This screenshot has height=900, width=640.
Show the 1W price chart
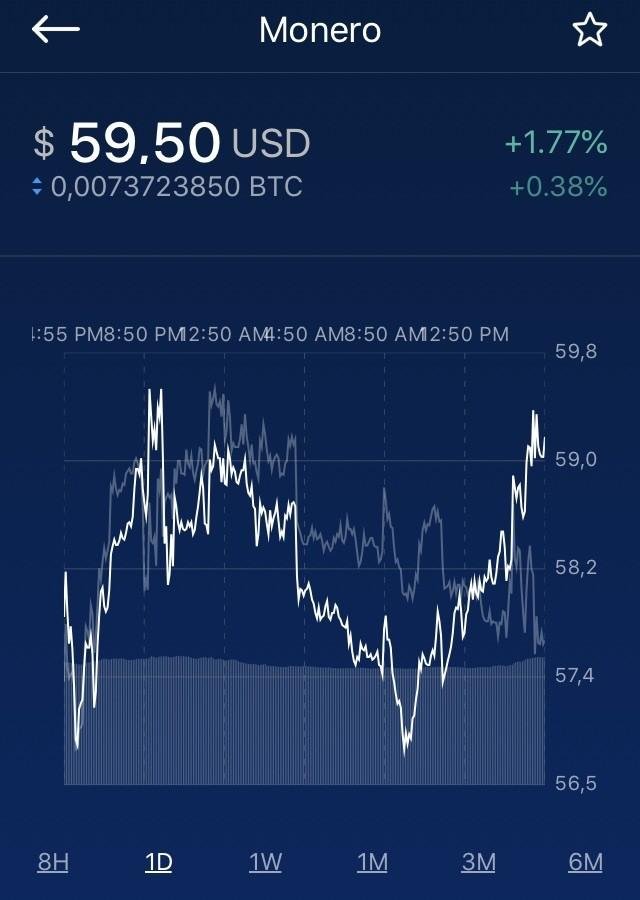(265, 862)
